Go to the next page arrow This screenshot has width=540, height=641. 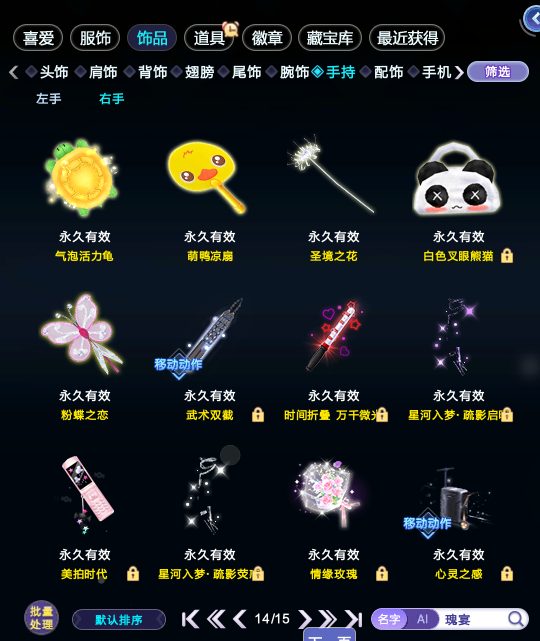(x=305, y=619)
